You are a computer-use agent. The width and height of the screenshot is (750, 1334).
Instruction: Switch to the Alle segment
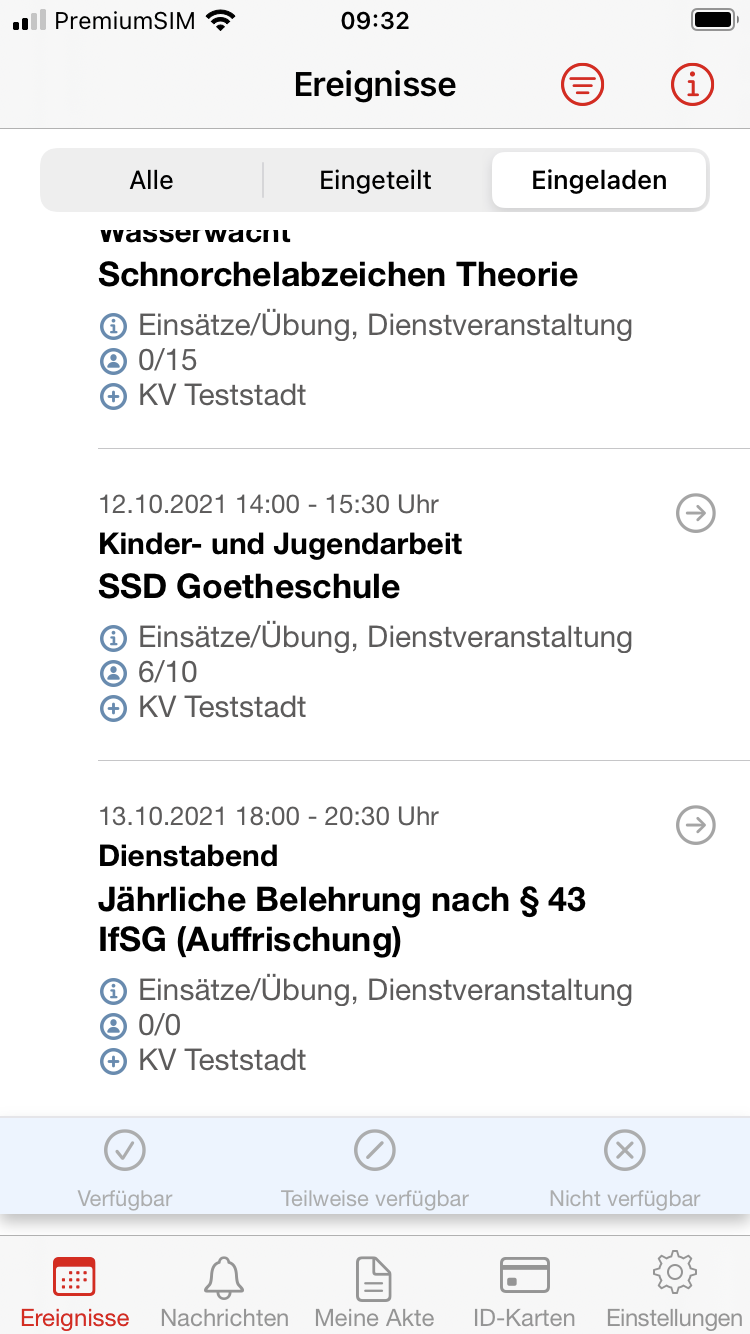point(152,180)
